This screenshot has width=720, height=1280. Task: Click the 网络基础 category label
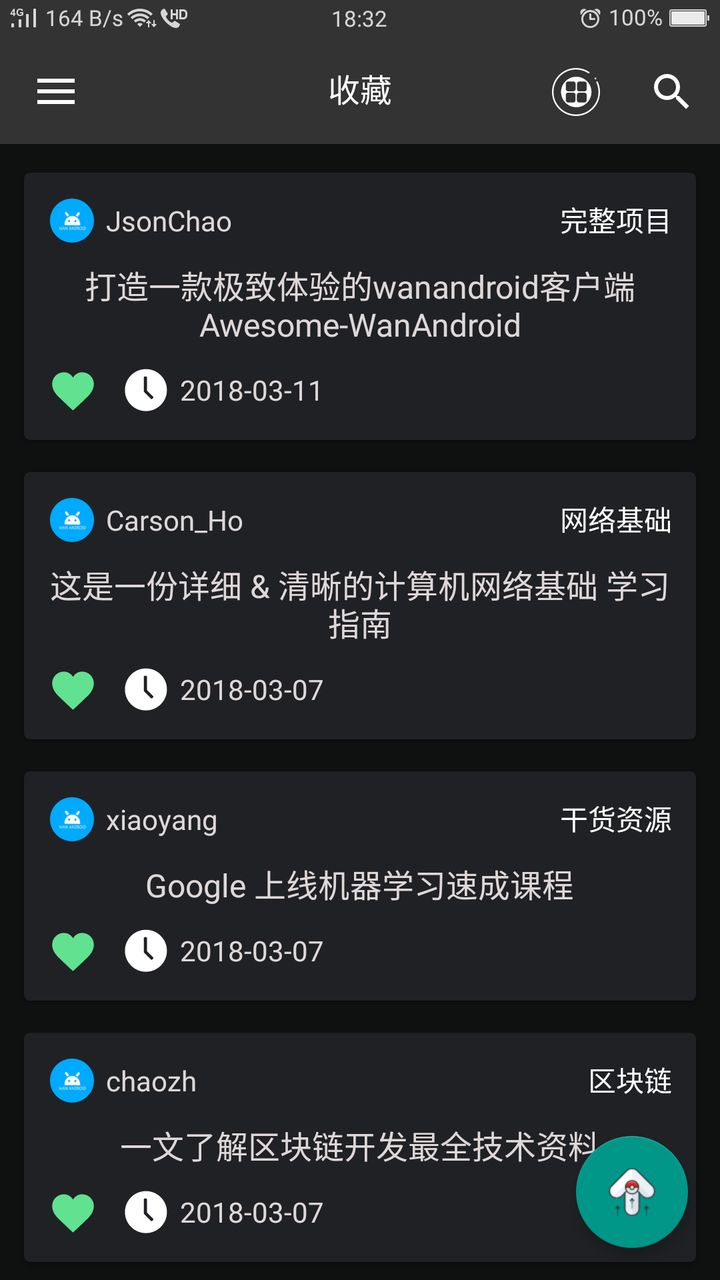[x=617, y=520]
